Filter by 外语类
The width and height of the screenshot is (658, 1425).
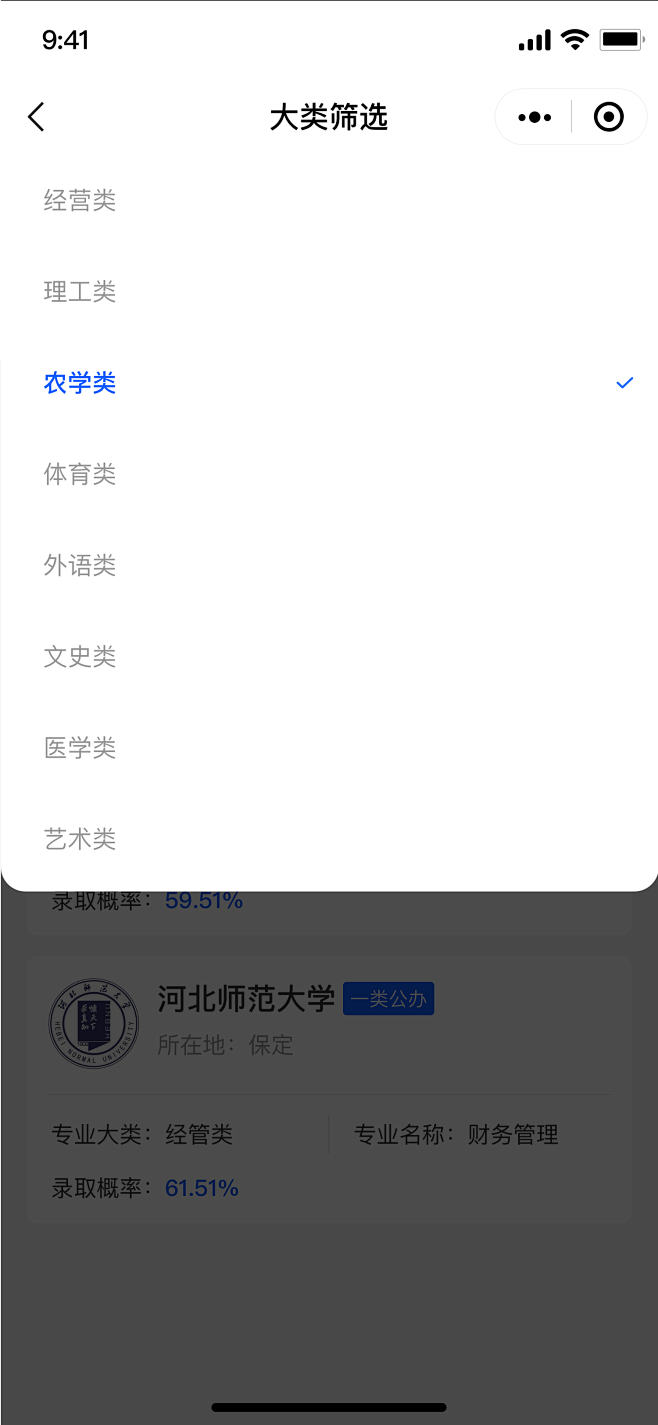(x=329, y=565)
